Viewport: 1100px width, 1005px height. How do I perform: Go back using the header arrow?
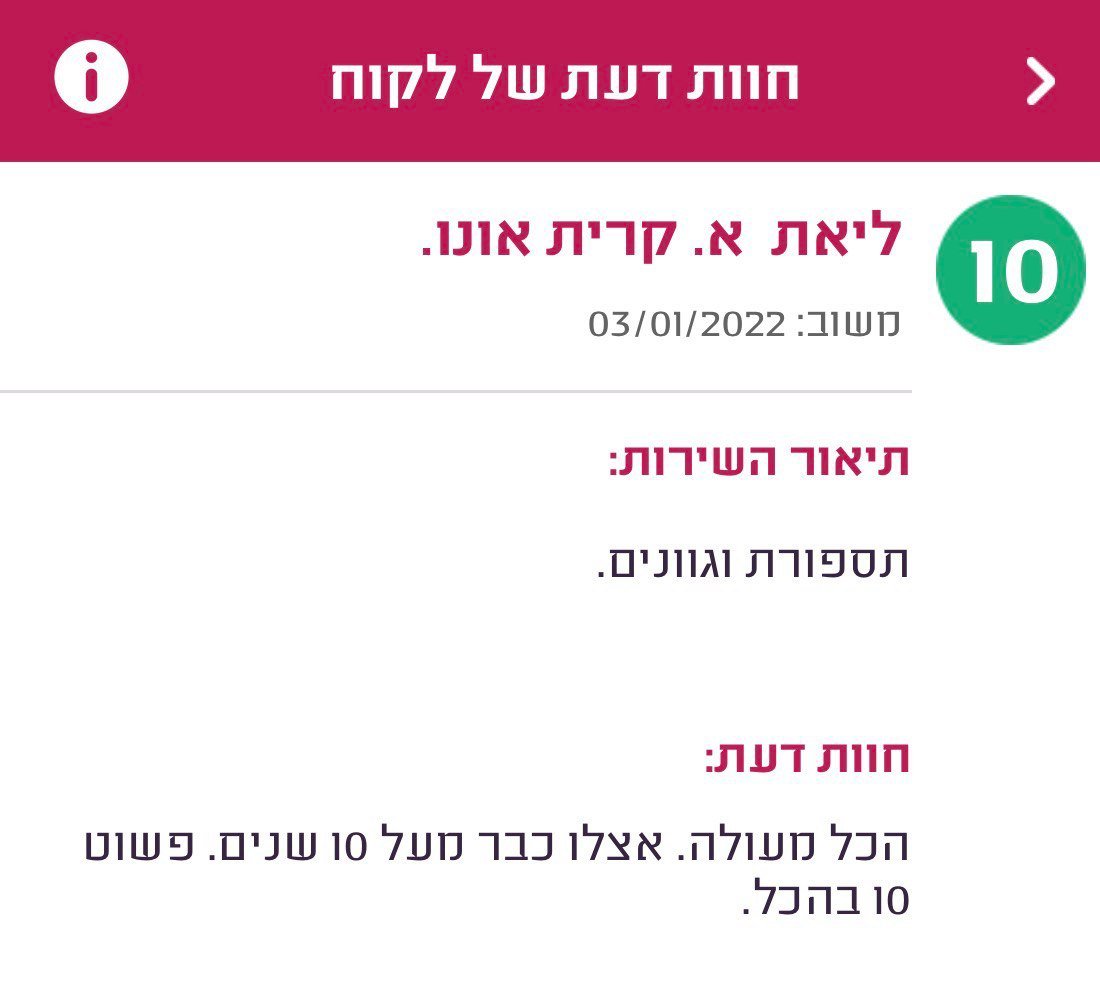1041,82
